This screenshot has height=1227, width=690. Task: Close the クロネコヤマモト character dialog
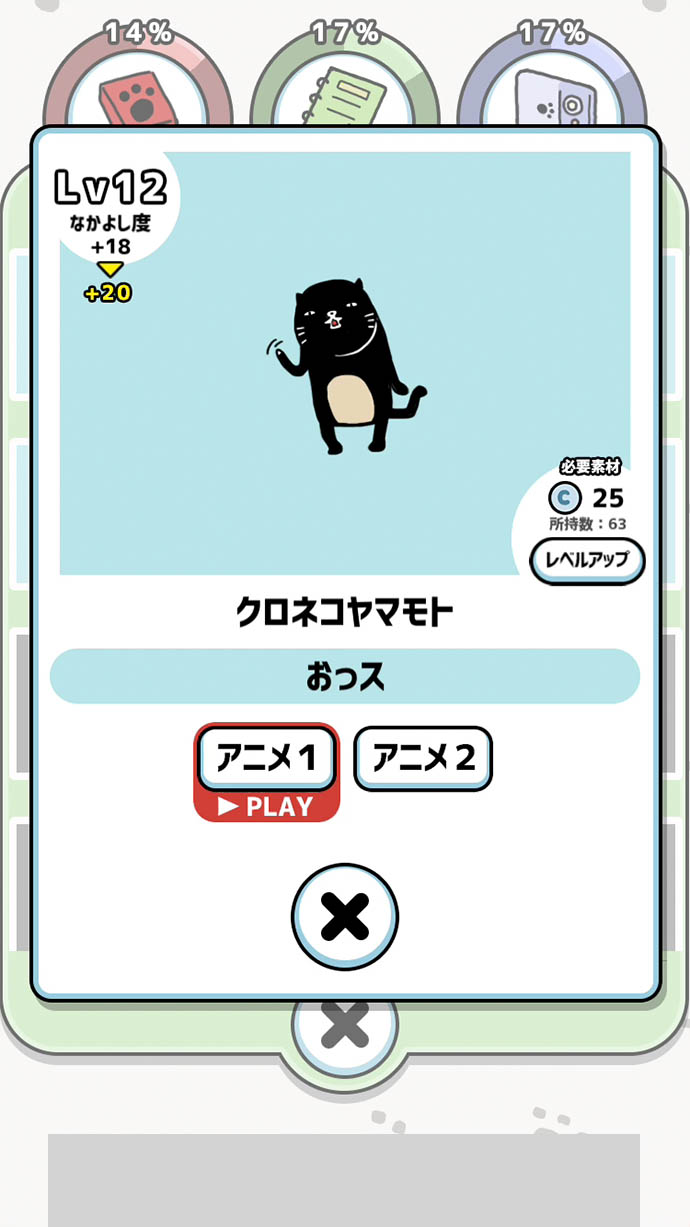point(344,916)
